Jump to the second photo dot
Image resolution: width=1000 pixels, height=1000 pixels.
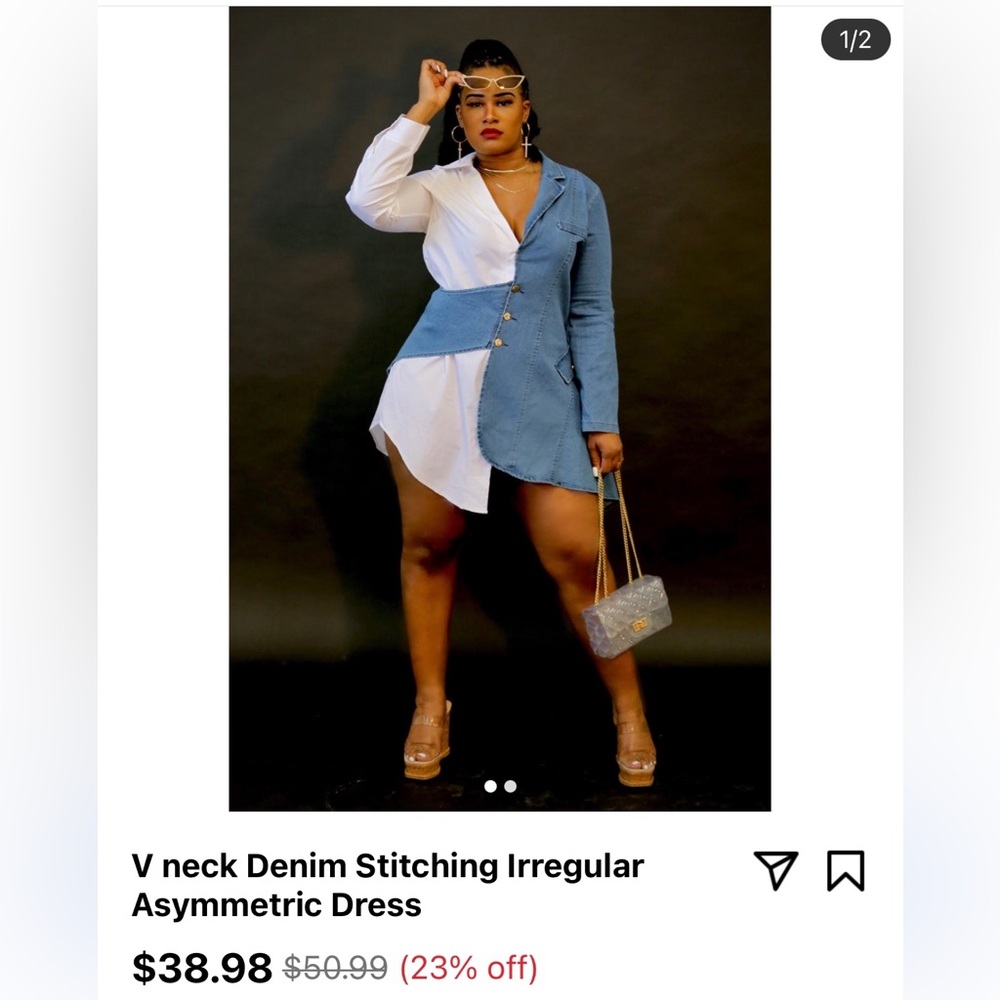pyautogui.click(x=510, y=786)
